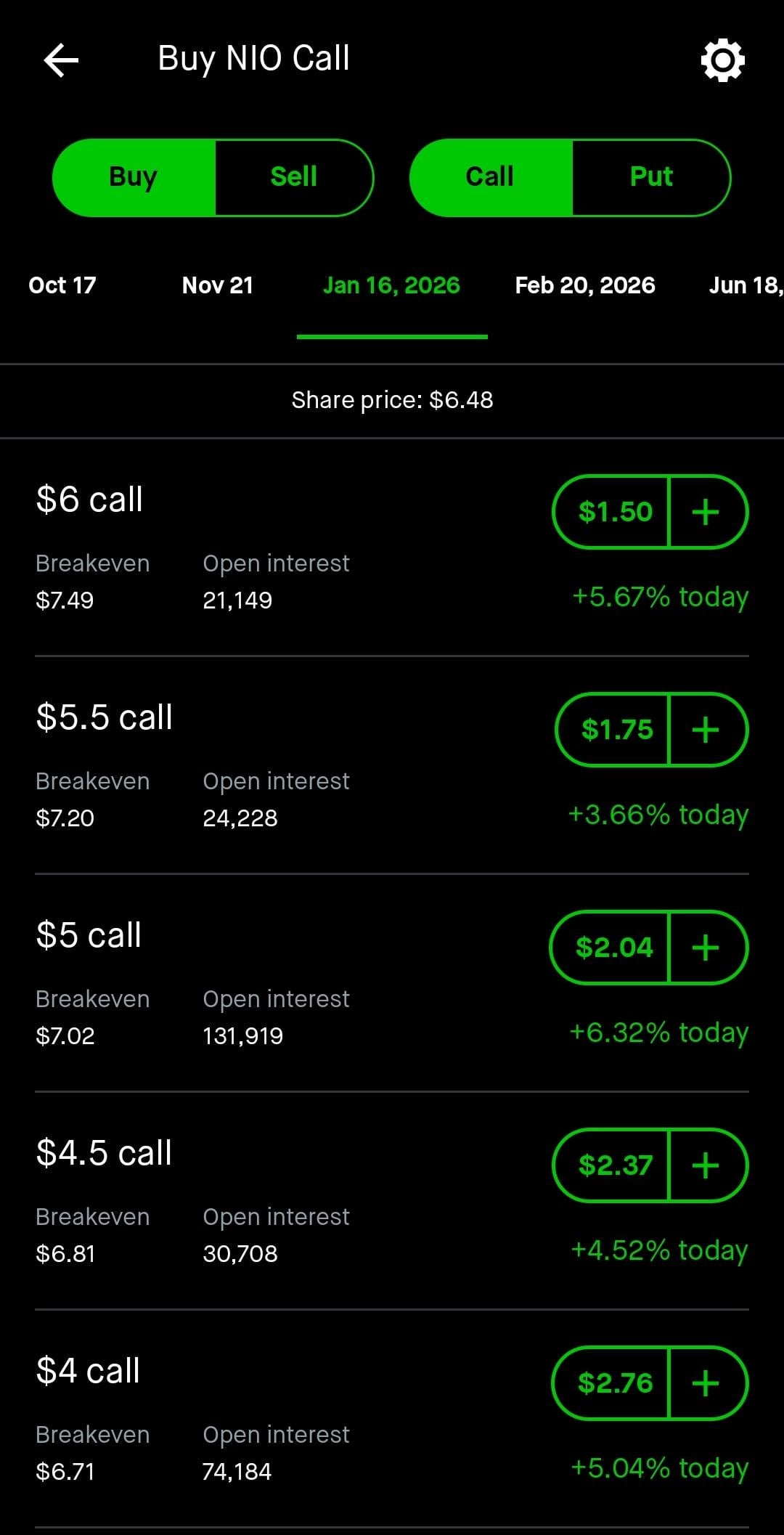Select the Put option type
This screenshot has height=1535, width=784.
click(651, 177)
